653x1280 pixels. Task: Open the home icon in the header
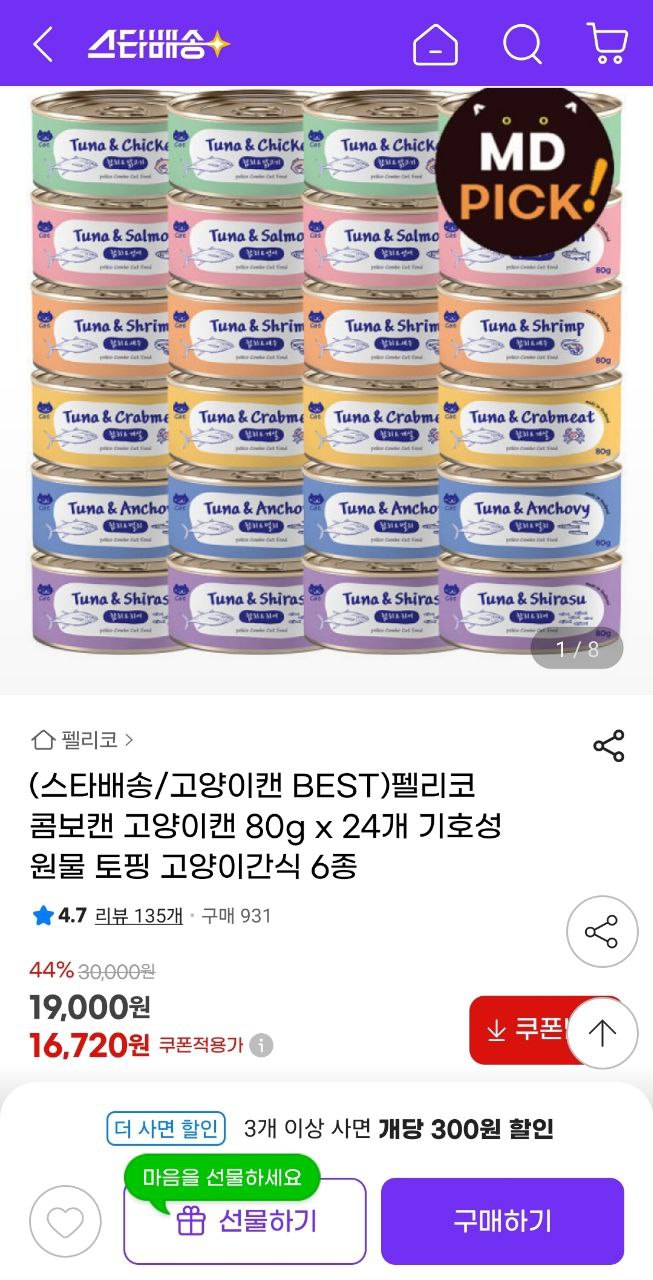pos(435,44)
